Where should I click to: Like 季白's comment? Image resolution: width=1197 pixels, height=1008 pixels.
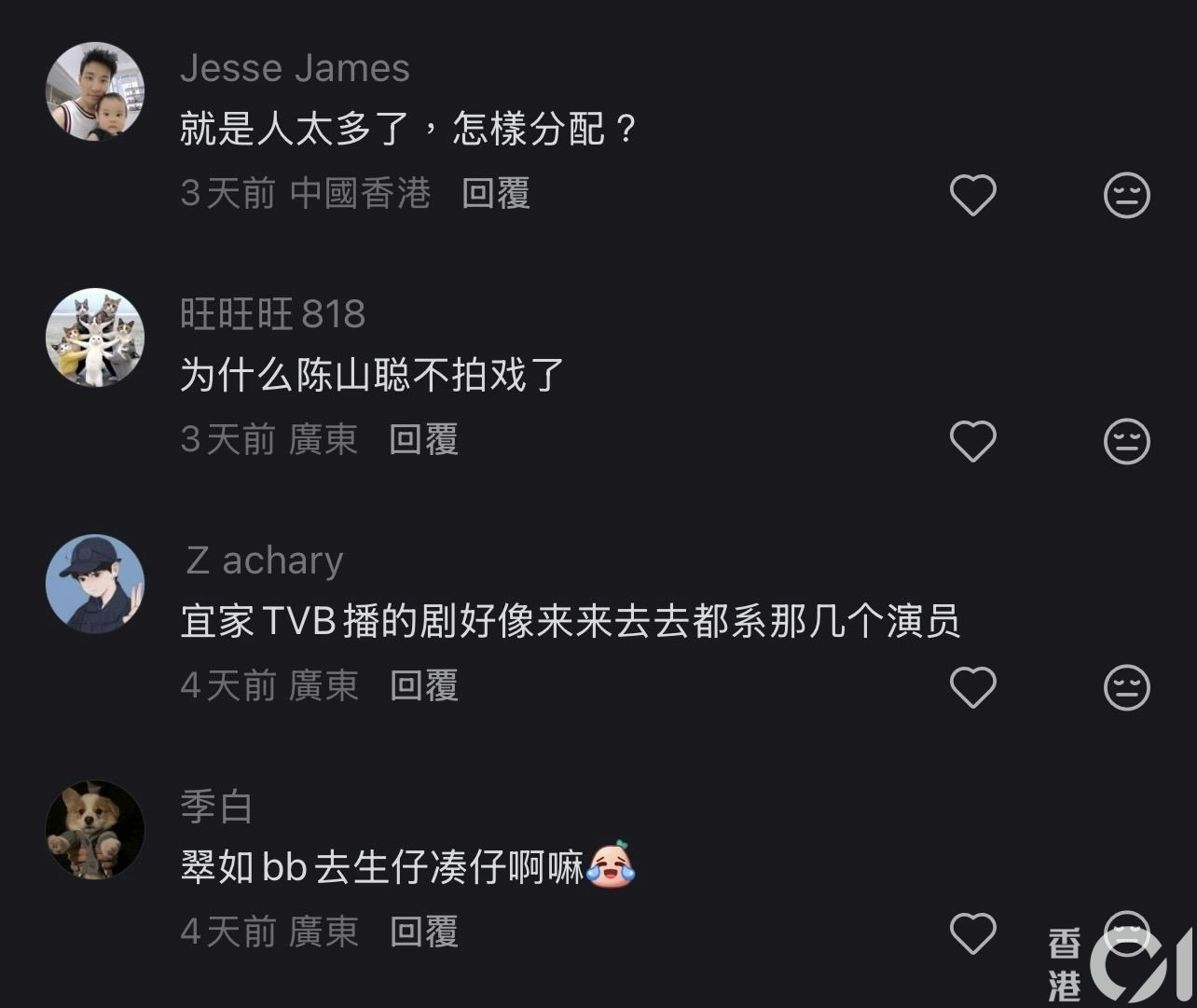point(972,933)
